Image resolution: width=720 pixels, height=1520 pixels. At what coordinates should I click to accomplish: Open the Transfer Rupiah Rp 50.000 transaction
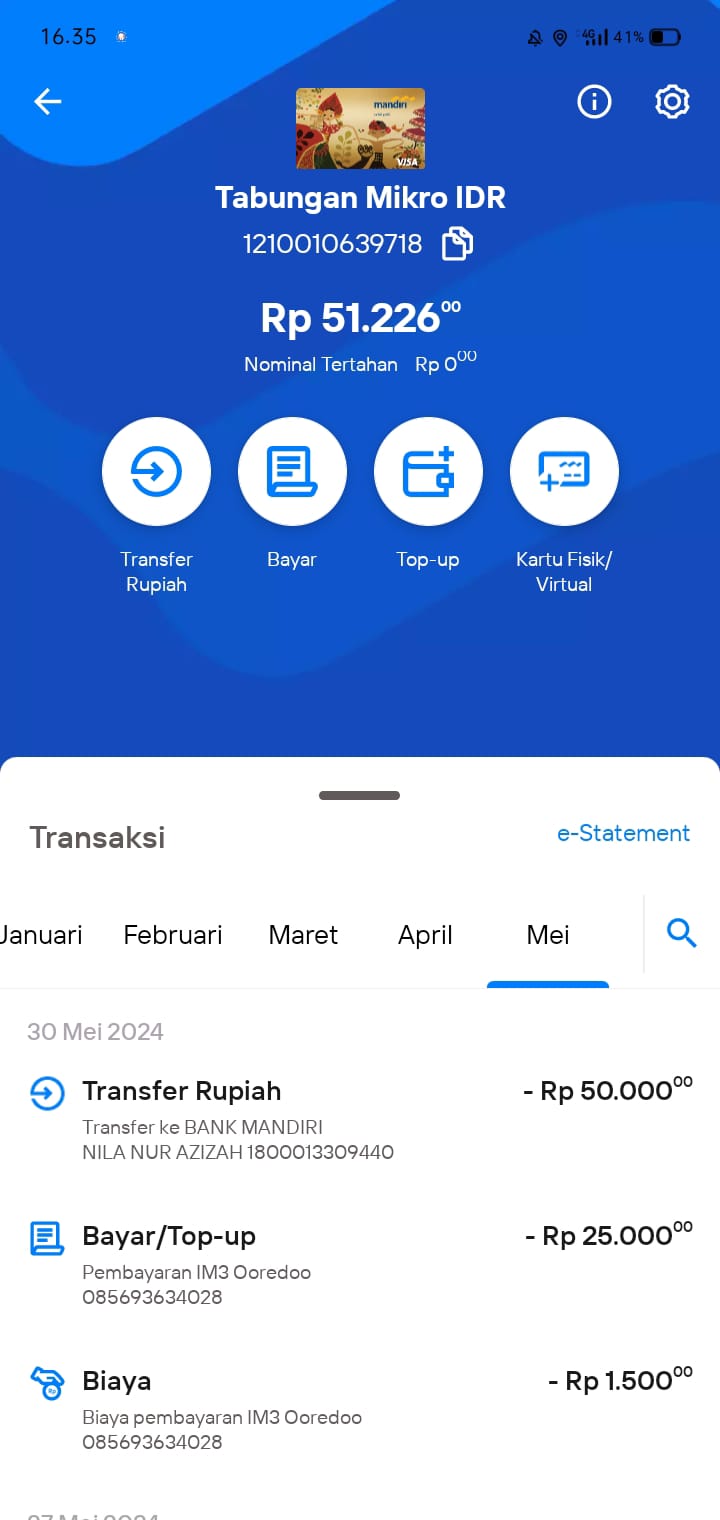pyautogui.click(x=360, y=1118)
